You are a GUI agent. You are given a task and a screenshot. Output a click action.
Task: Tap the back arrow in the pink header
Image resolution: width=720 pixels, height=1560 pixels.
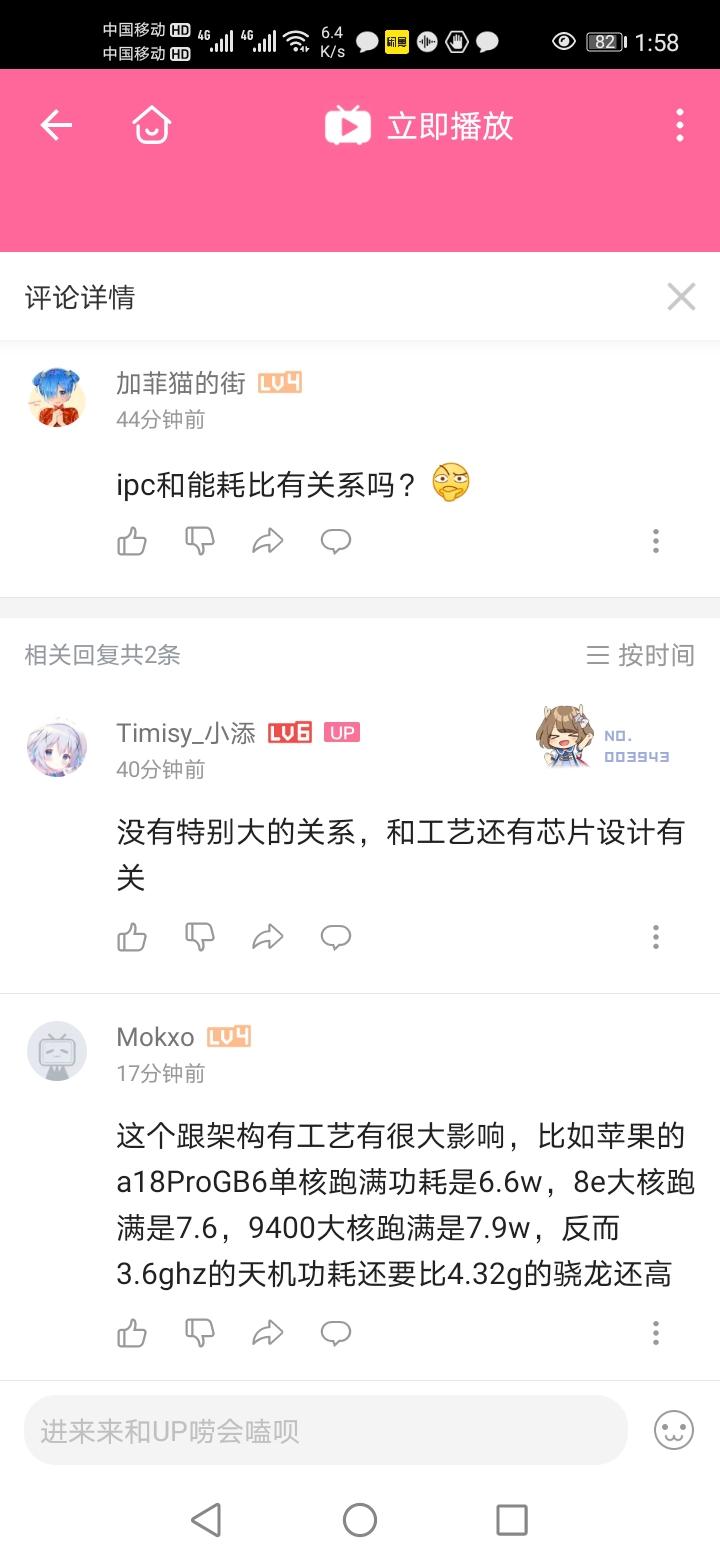[56, 125]
